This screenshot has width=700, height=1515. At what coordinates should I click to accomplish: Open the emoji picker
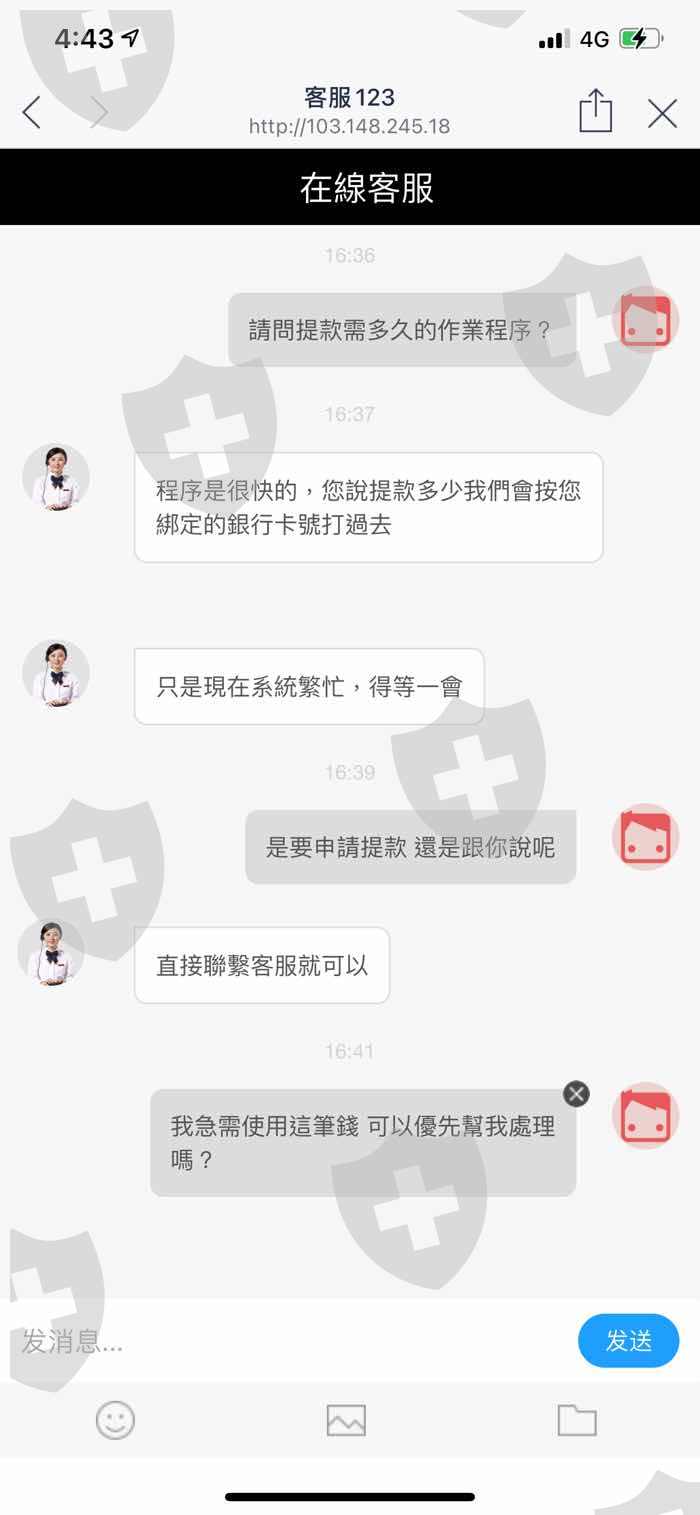(x=115, y=1420)
